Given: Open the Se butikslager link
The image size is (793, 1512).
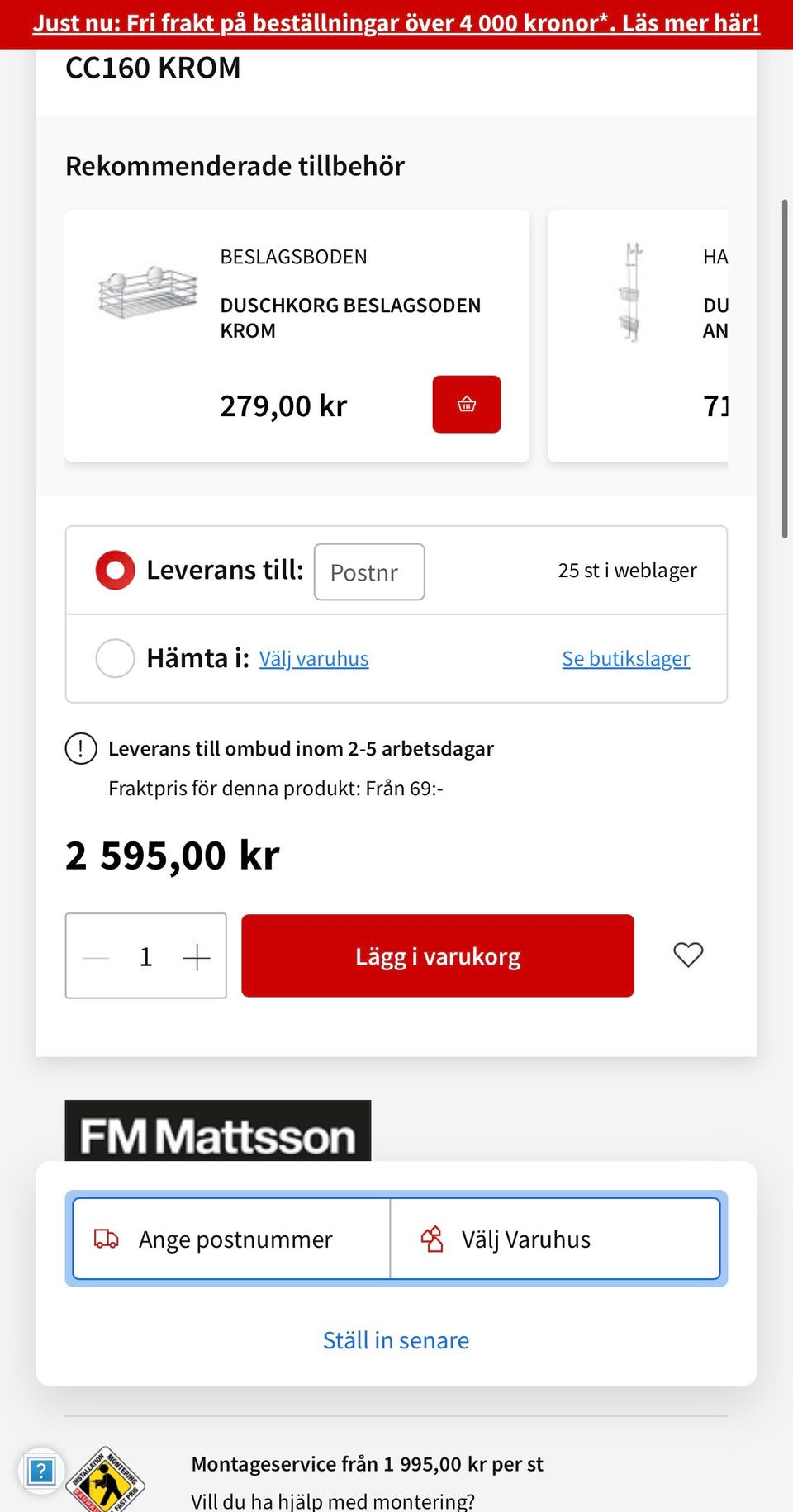Looking at the screenshot, I should tap(626, 659).
